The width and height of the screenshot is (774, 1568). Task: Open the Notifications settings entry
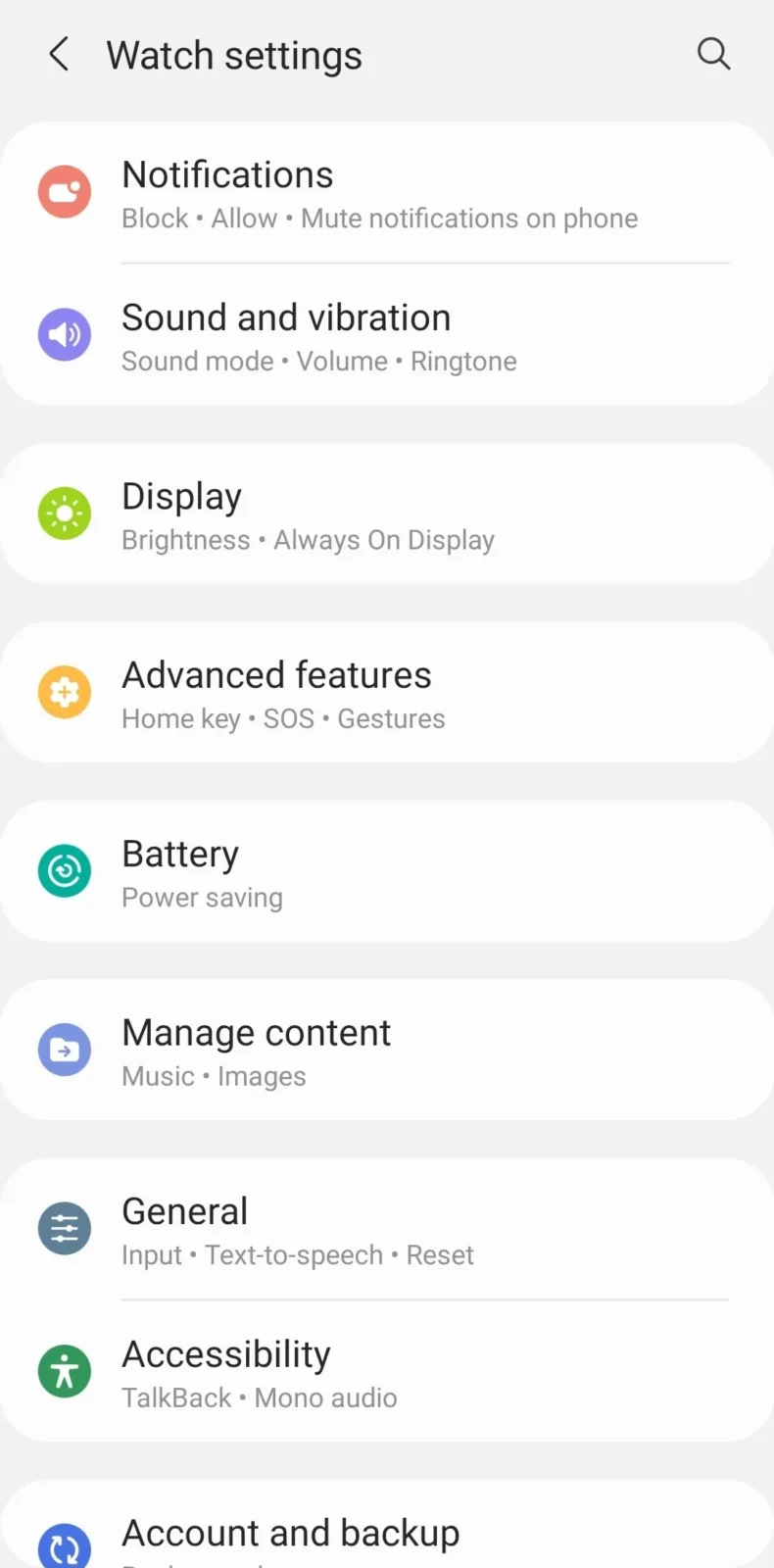(x=387, y=192)
